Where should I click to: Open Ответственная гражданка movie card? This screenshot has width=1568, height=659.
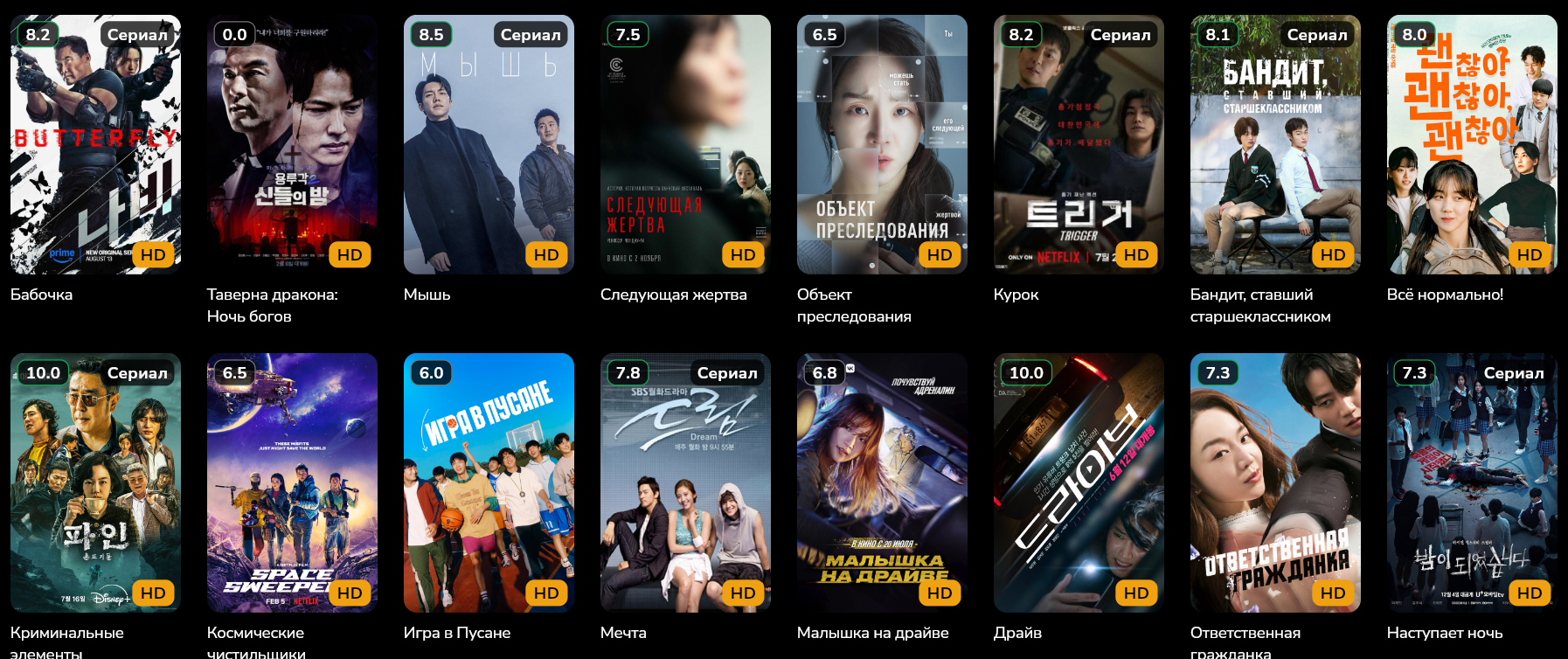pos(1275,482)
